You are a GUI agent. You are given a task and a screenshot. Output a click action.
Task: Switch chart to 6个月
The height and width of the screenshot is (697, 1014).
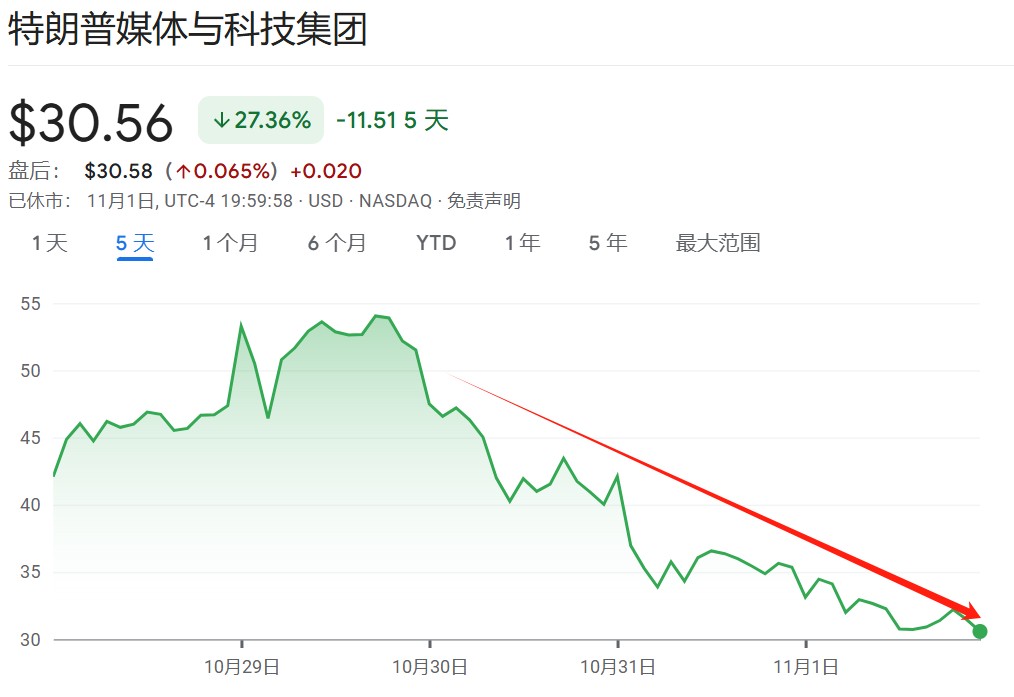pos(337,243)
